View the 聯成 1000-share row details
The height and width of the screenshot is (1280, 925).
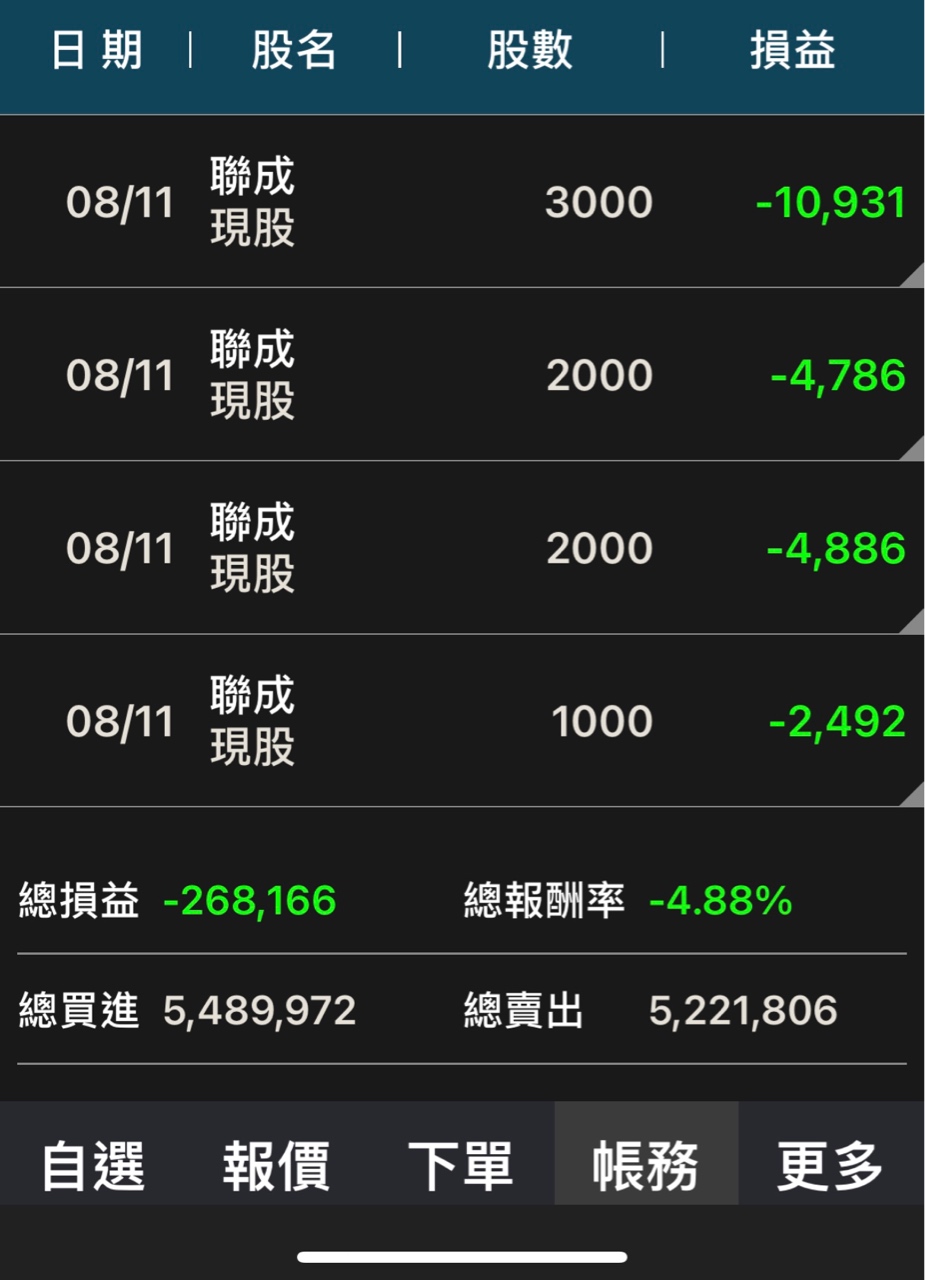(x=462, y=721)
